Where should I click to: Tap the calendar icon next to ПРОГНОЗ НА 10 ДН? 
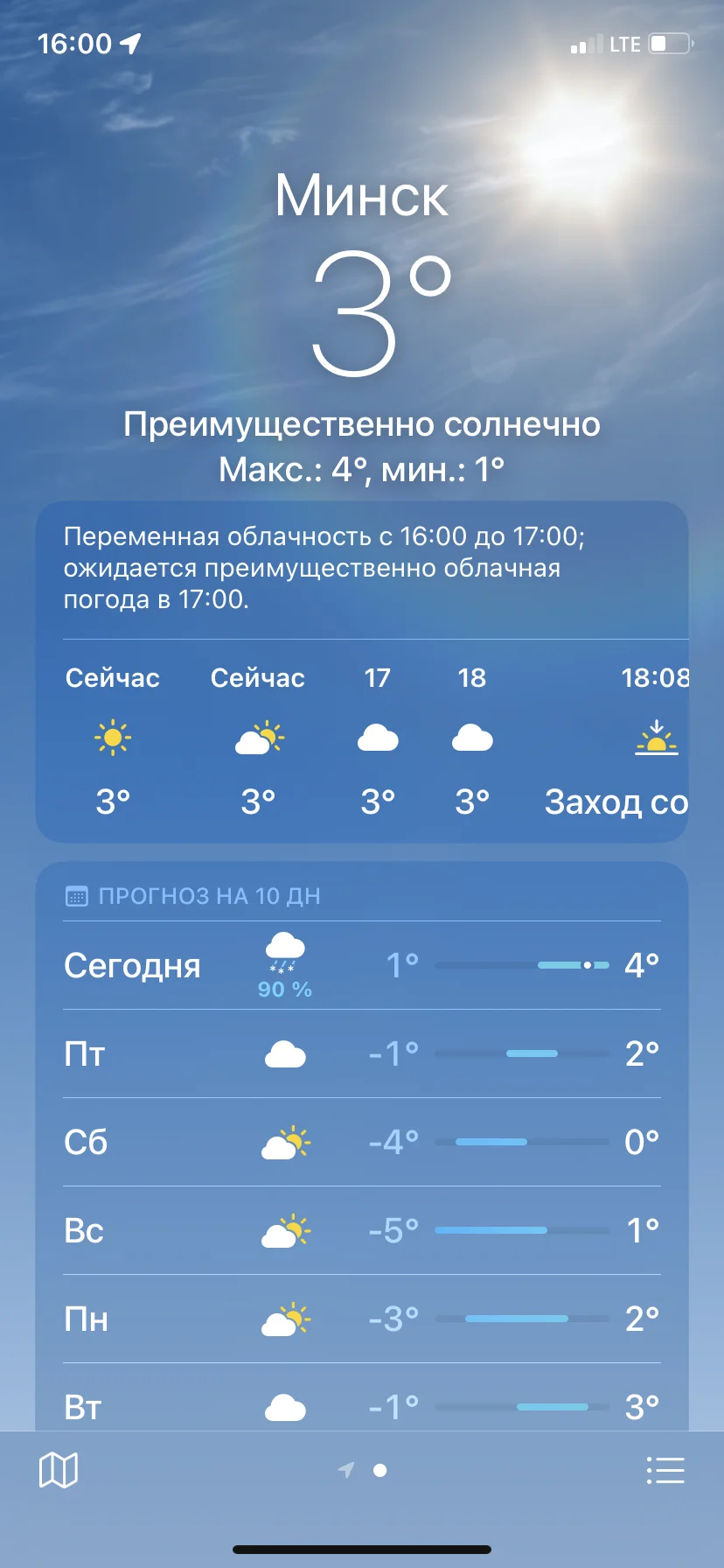click(x=77, y=895)
